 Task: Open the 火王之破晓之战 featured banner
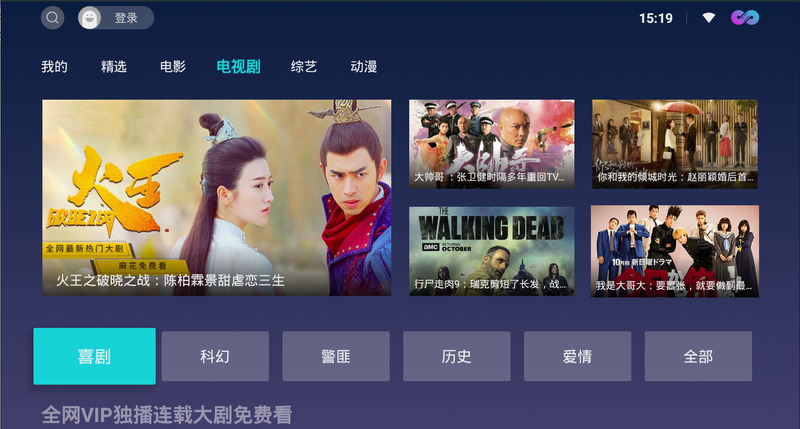point(217,197)
